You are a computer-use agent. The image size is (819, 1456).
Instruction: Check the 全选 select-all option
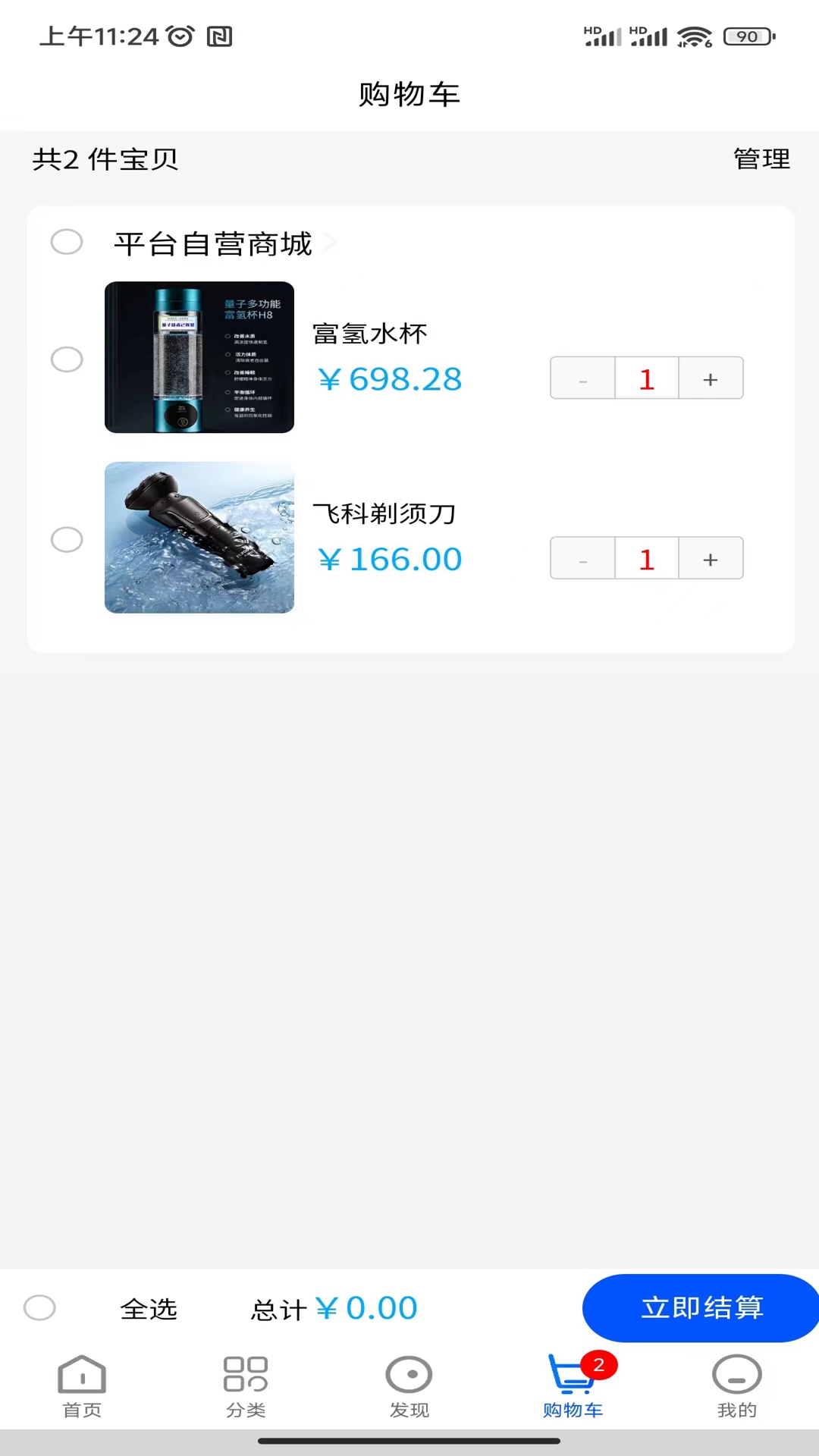tap(39, 1307)
